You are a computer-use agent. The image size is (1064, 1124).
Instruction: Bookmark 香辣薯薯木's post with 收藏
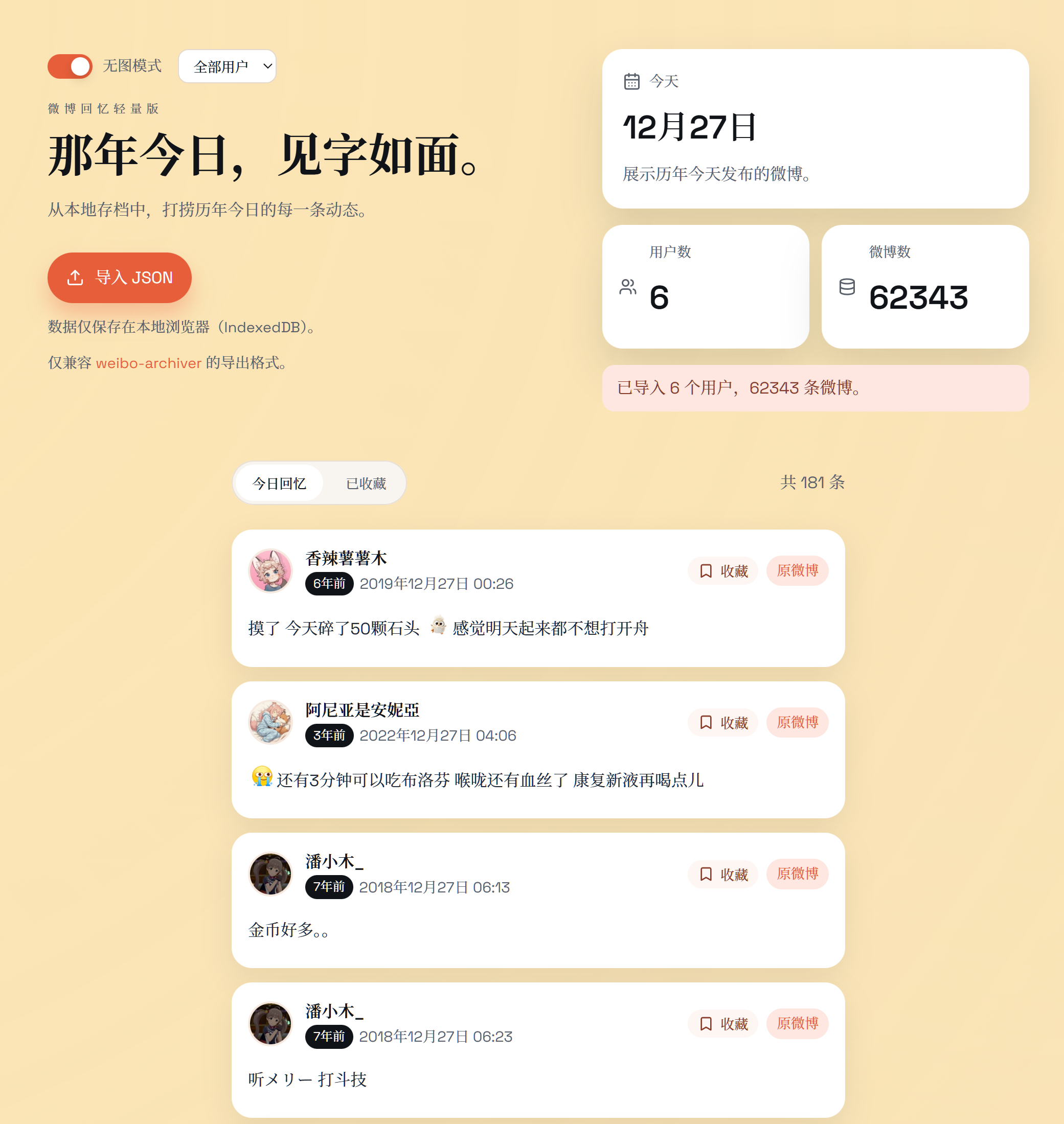point(723,570)
